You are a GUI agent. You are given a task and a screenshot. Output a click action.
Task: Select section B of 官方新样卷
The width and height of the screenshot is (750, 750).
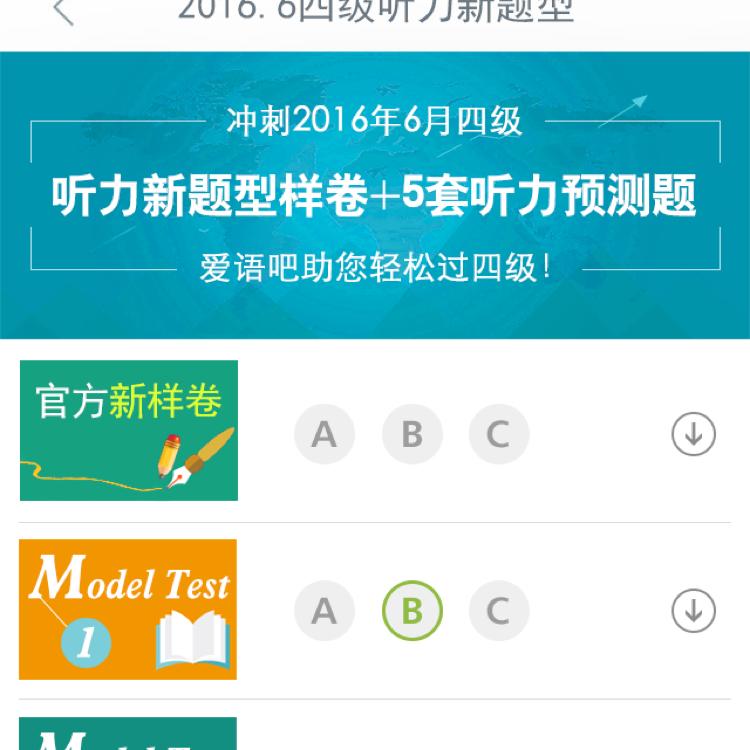click(x=412, y=434)
